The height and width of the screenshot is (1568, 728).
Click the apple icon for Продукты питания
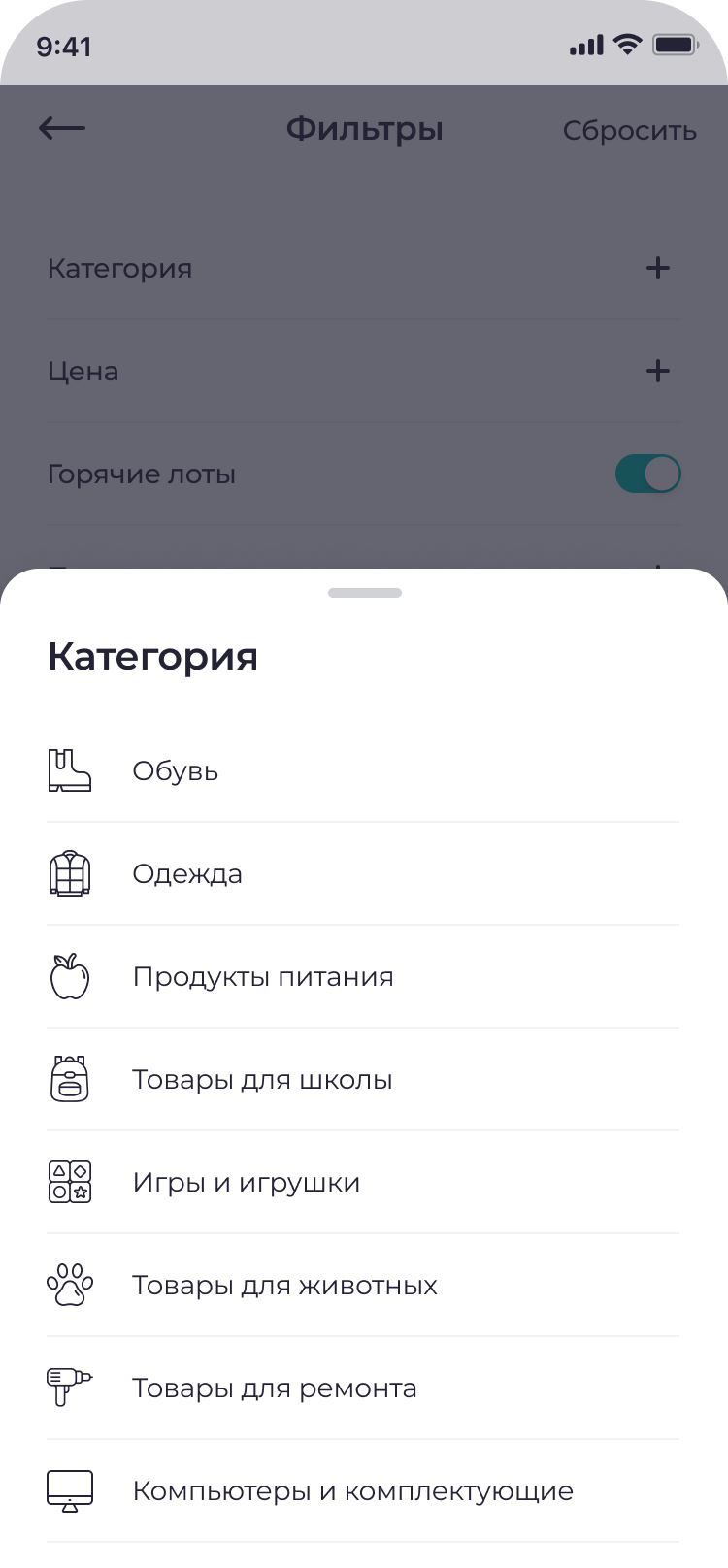coord(69,976)
